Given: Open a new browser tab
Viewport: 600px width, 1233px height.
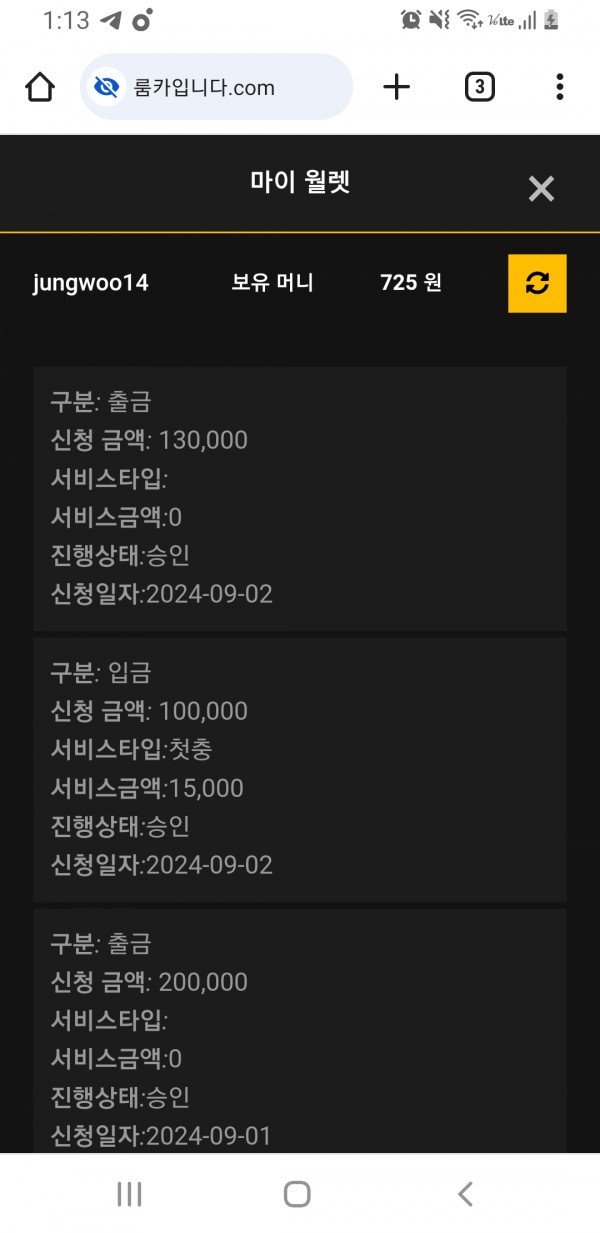Looking at the screenshot, I should tap(397, 88).
